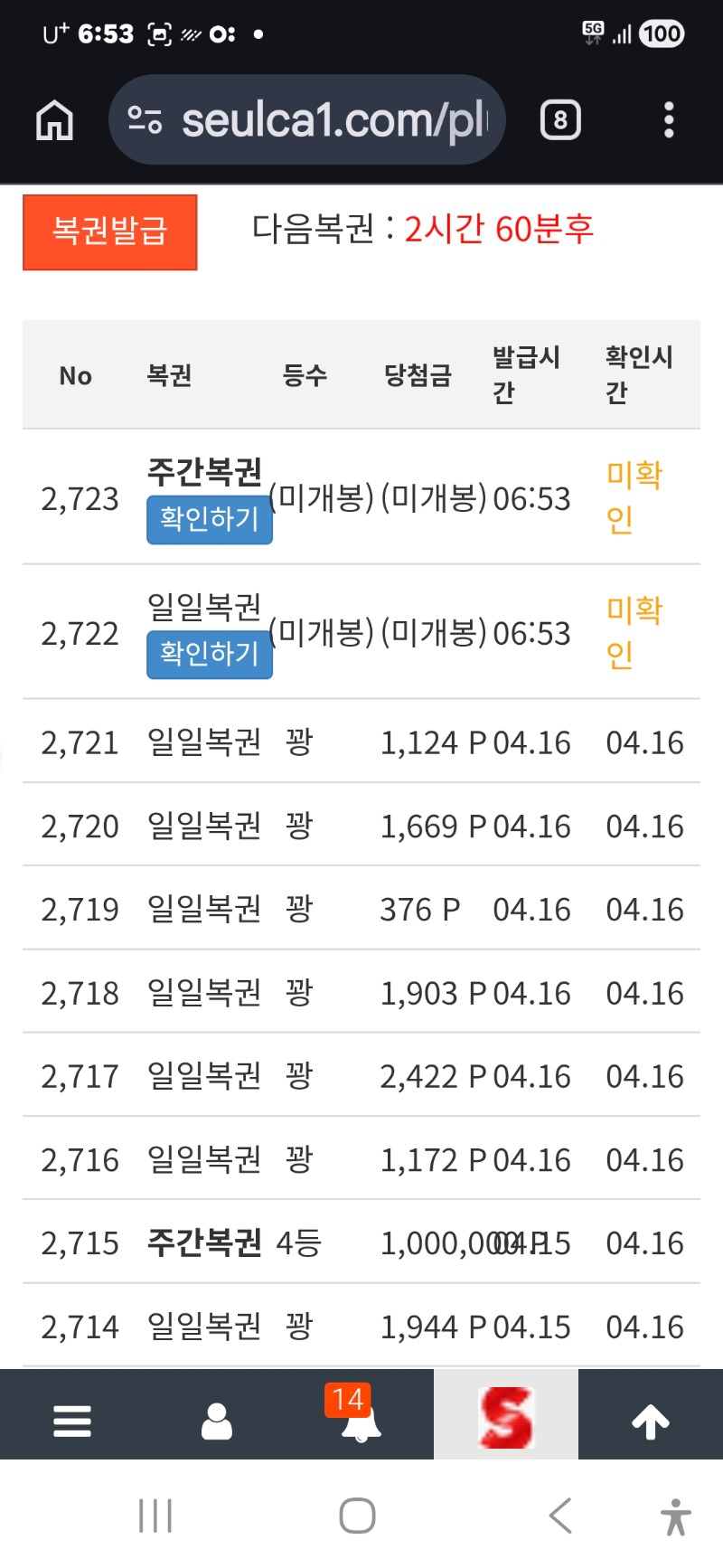Go to the browser home page

click(54, 120)
